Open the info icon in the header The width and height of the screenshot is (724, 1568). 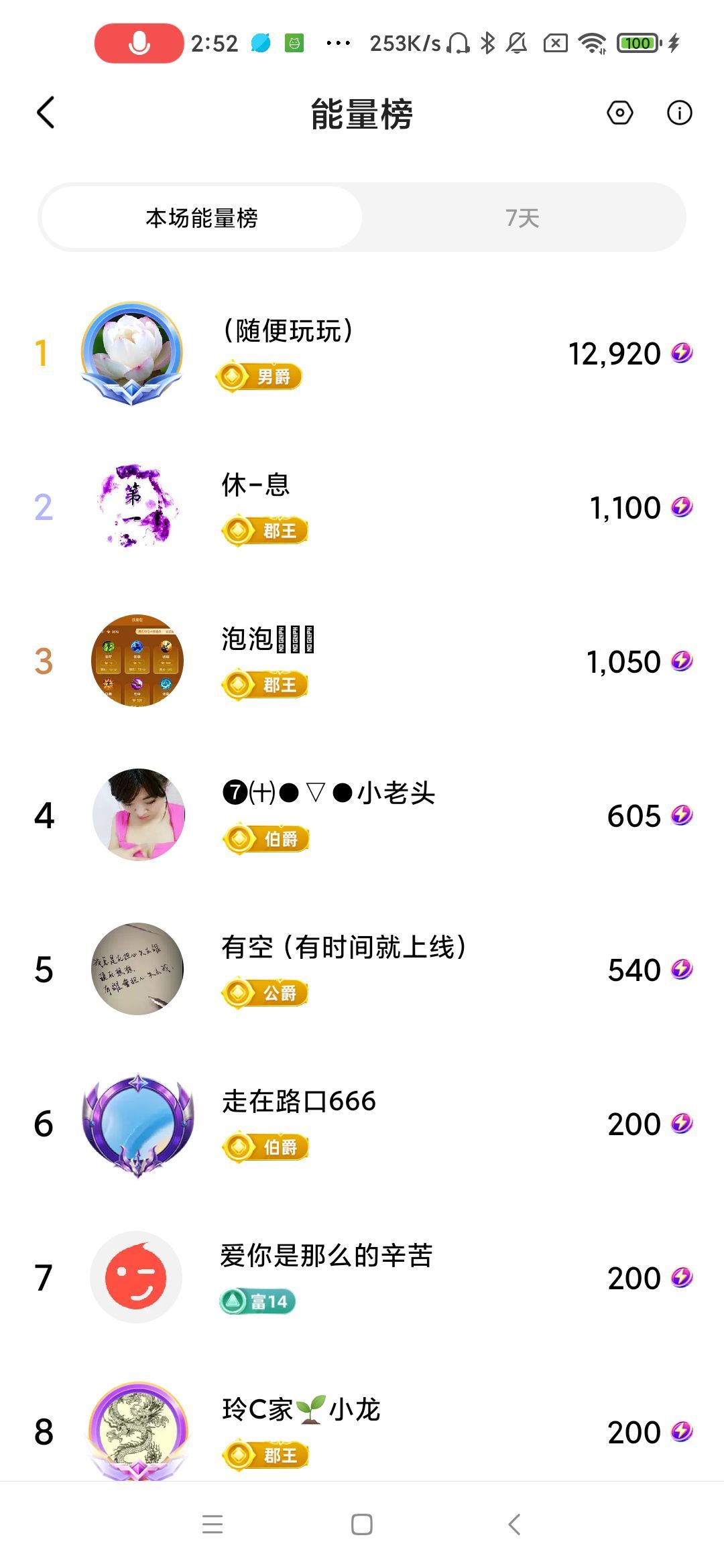679,113
